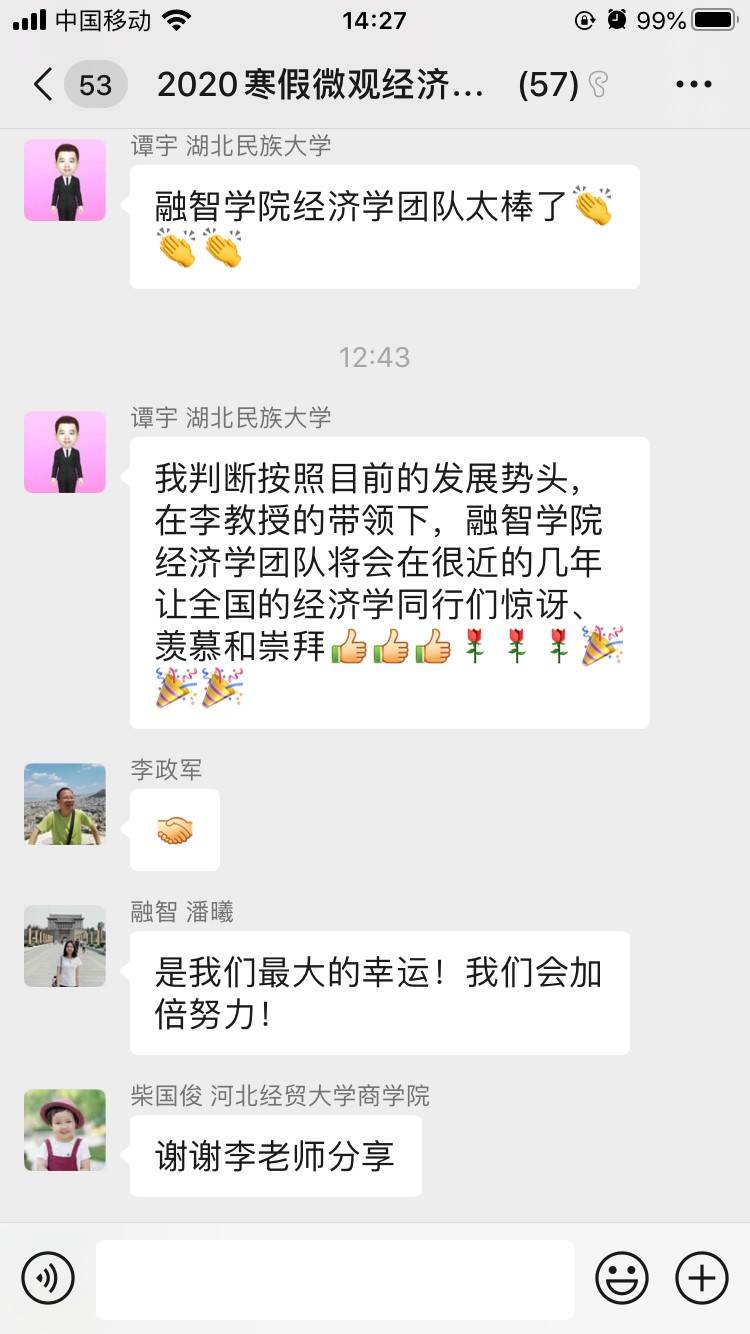Image resolution: width=750 pixels, height=1334 pixels.
Task: Open the plus attachments menu
Action: coord(702,1278)
